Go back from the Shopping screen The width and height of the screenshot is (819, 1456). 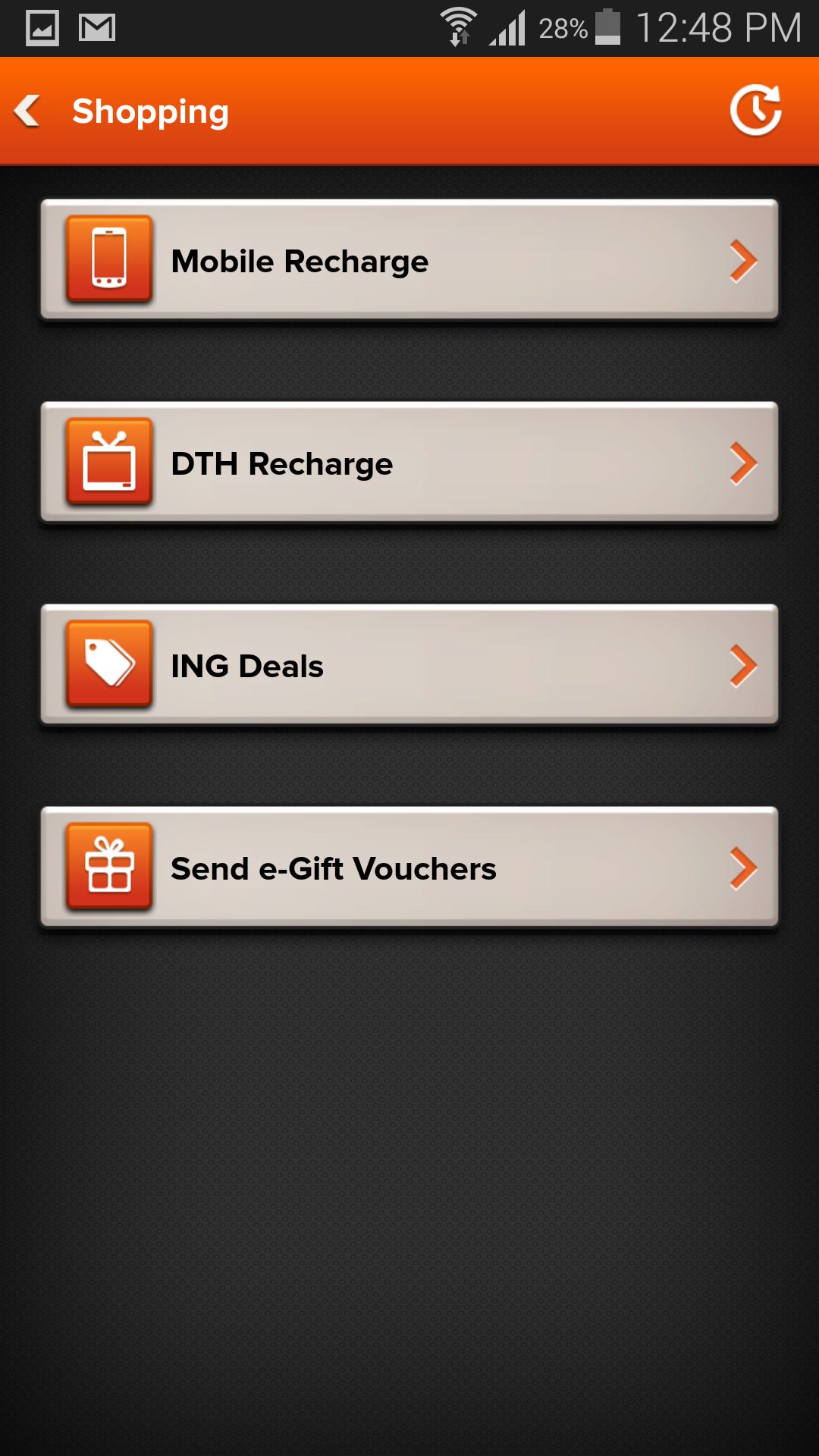coord(28,111)
